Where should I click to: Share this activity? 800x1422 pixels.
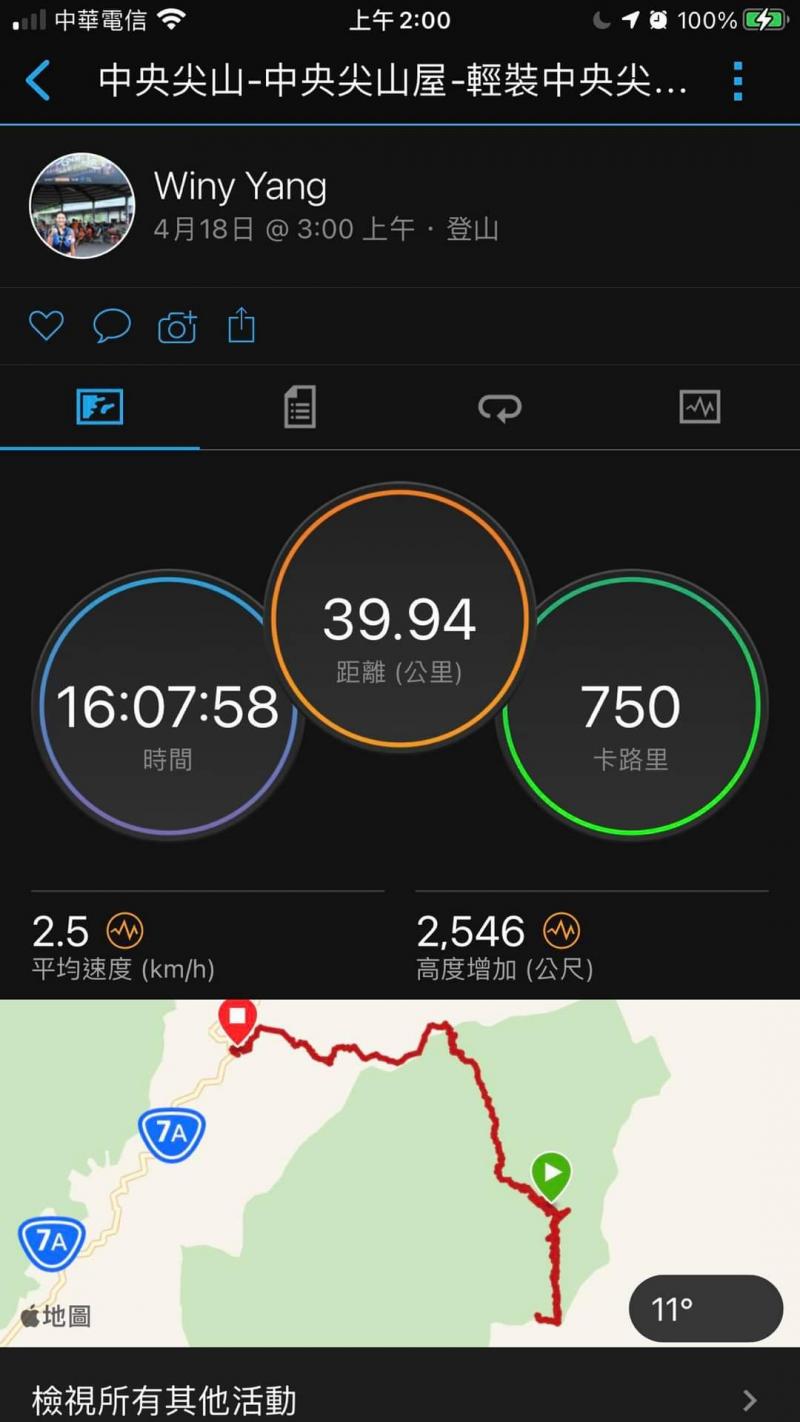click(242, 326)
